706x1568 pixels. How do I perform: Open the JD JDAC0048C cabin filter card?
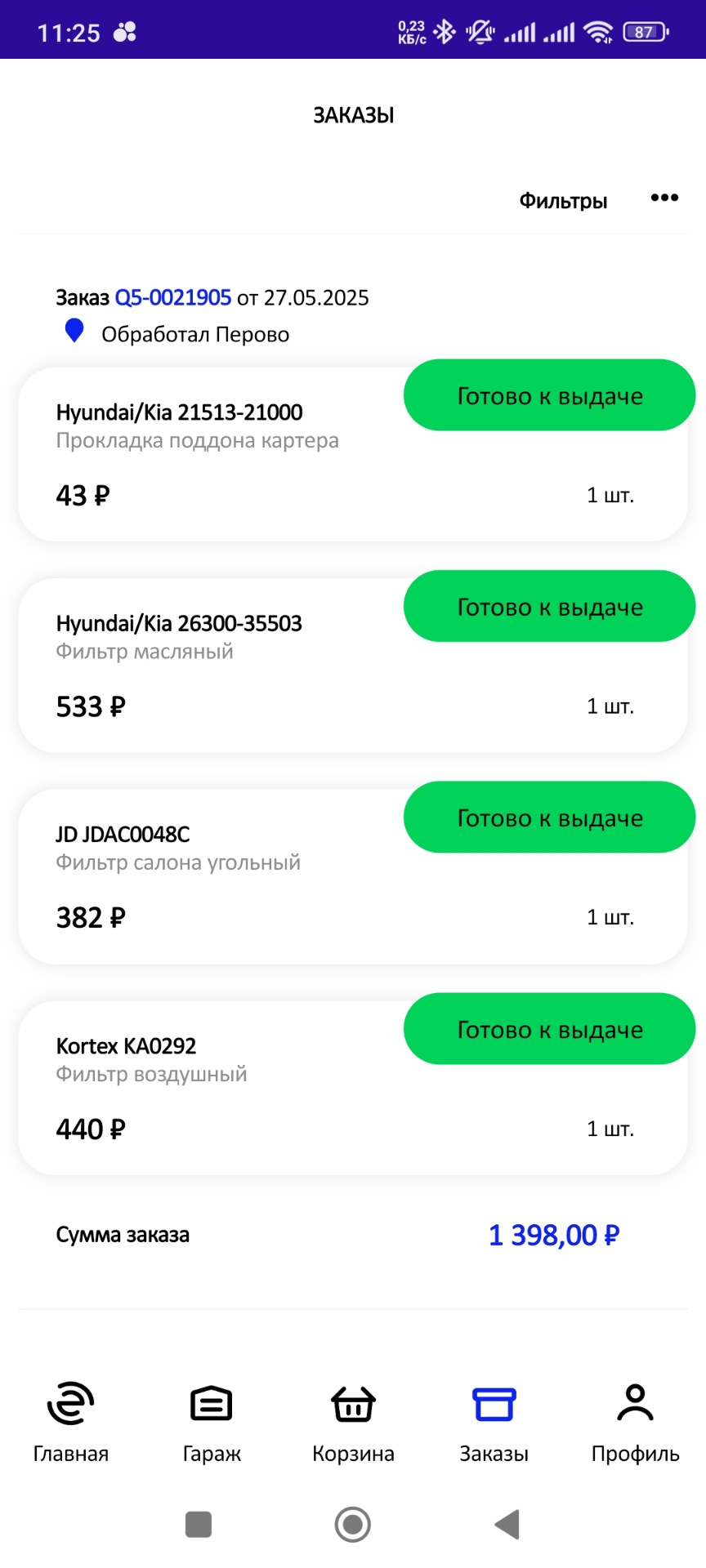[x=353, y=876]
